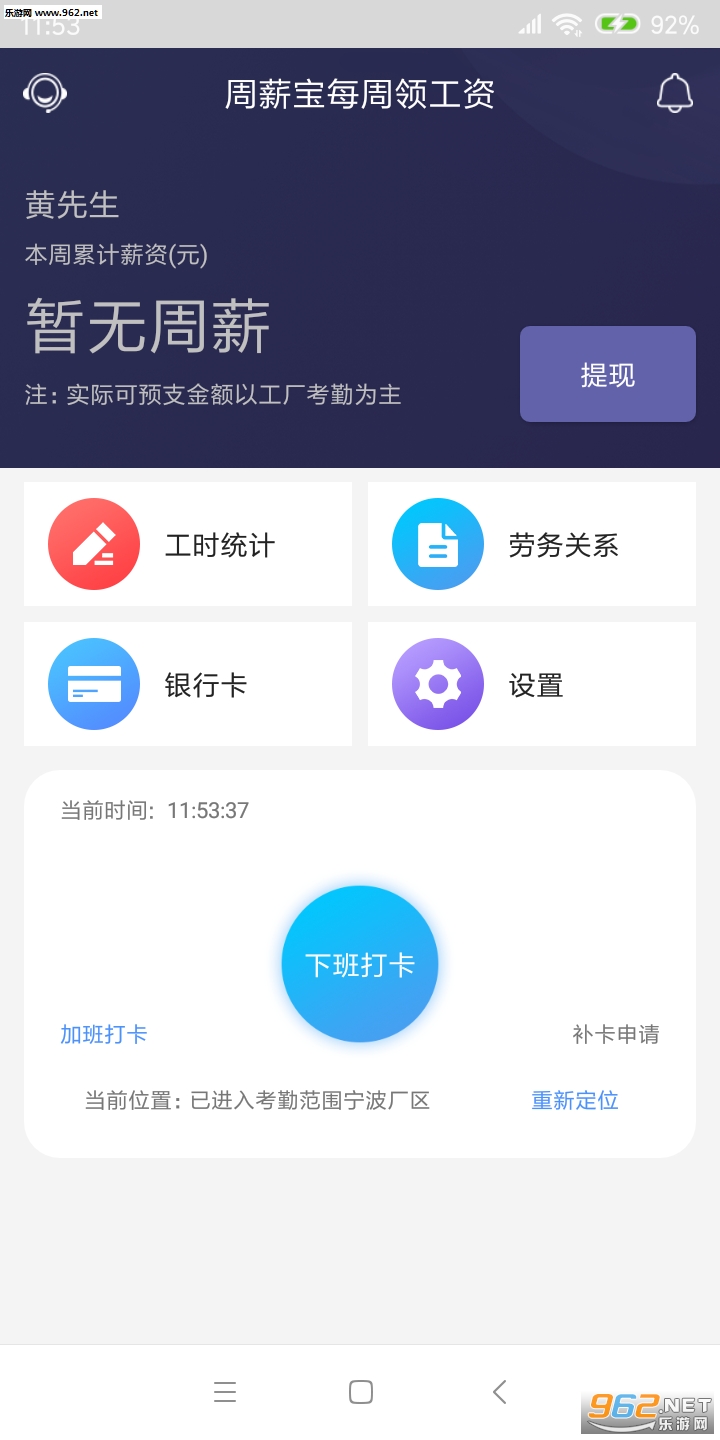Open 劳务关系 labor relations
The width and height of the screenshot is (720, 1440).
[531, 545]
